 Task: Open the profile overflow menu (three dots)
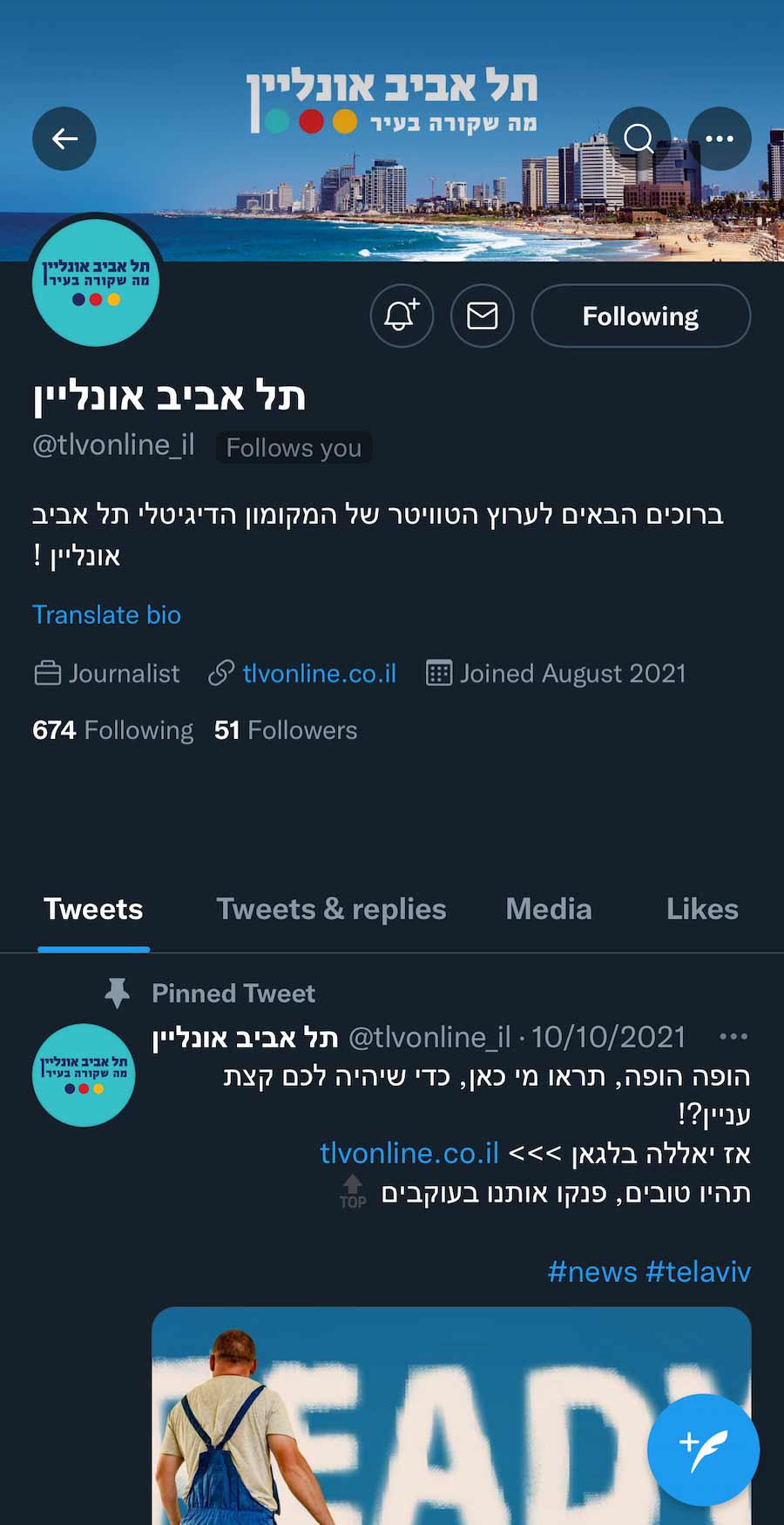[720, 139]
